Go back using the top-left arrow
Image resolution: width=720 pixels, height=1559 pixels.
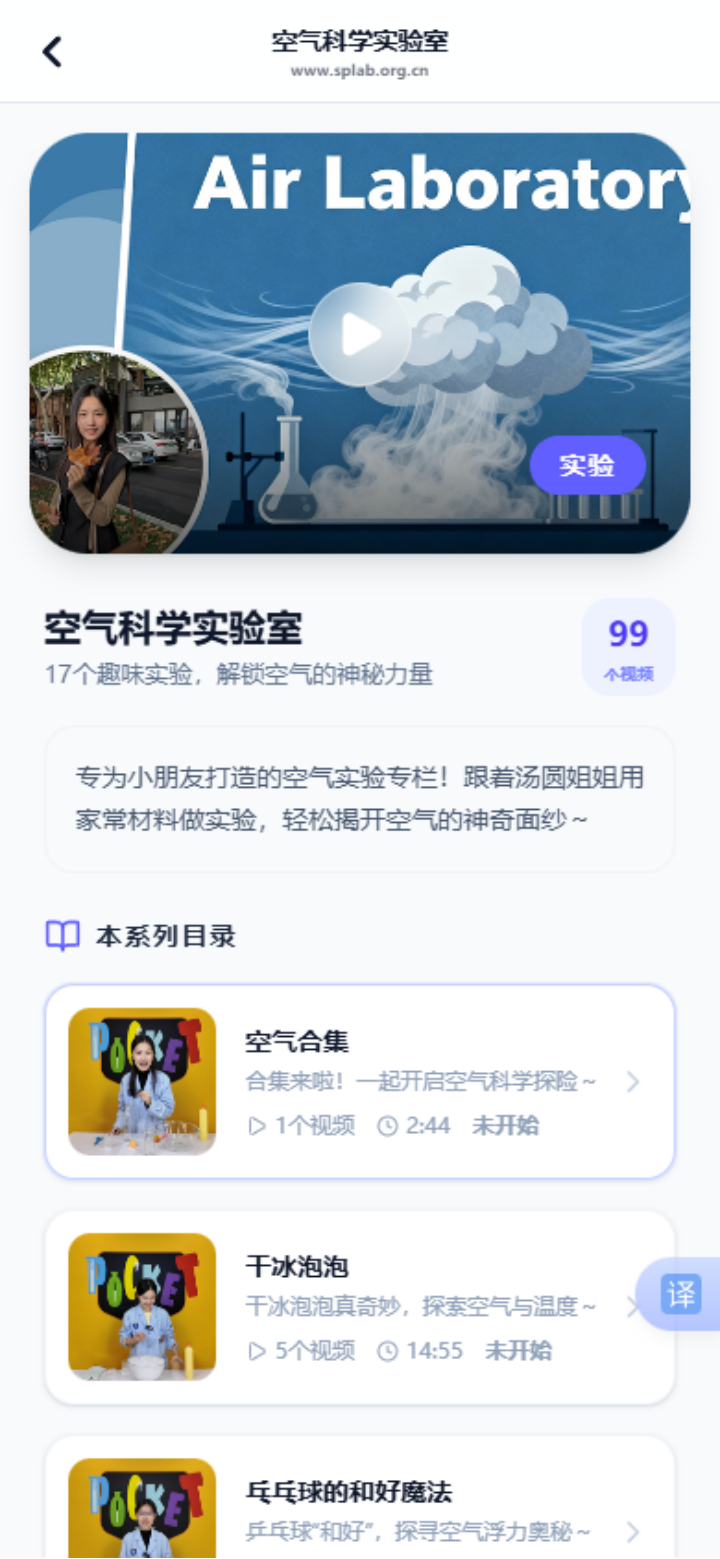[x=52, y=52]
